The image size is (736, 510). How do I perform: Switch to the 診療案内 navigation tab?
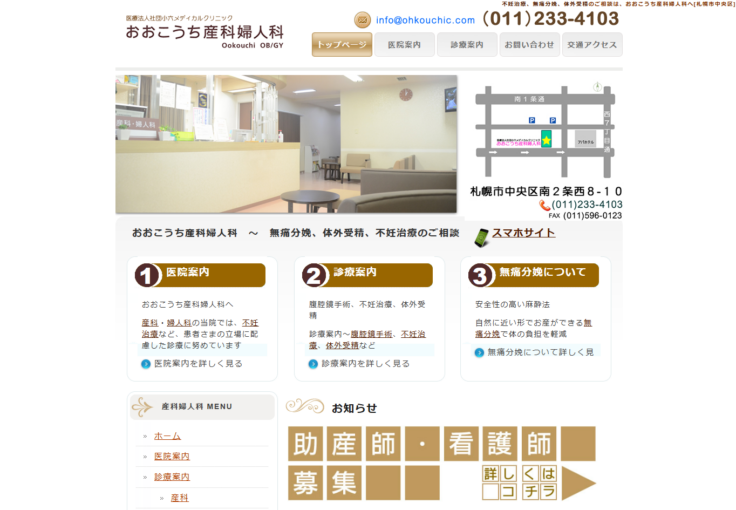(x=466, y=45)
